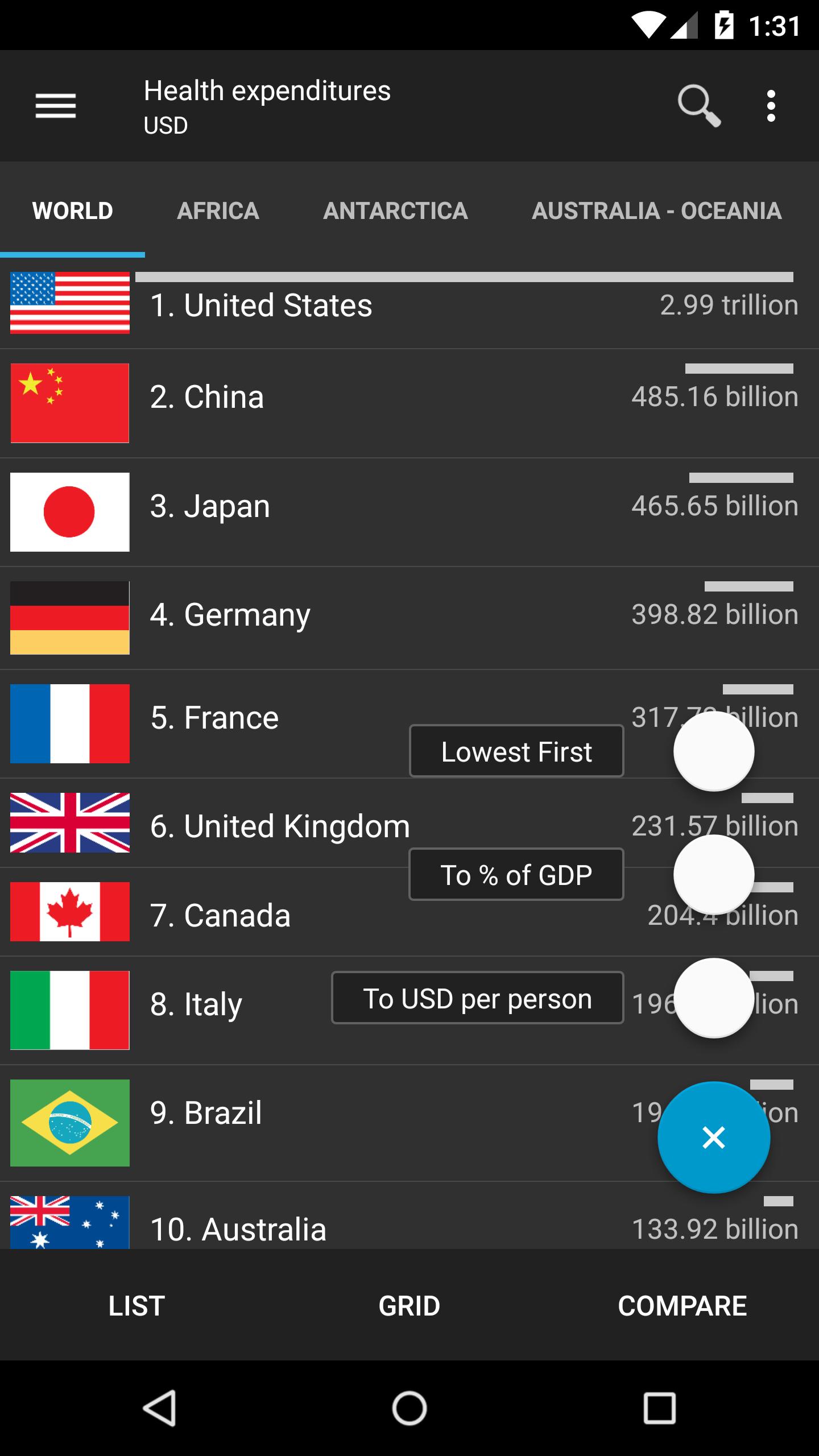Select the China flag icon

point(69,402)
